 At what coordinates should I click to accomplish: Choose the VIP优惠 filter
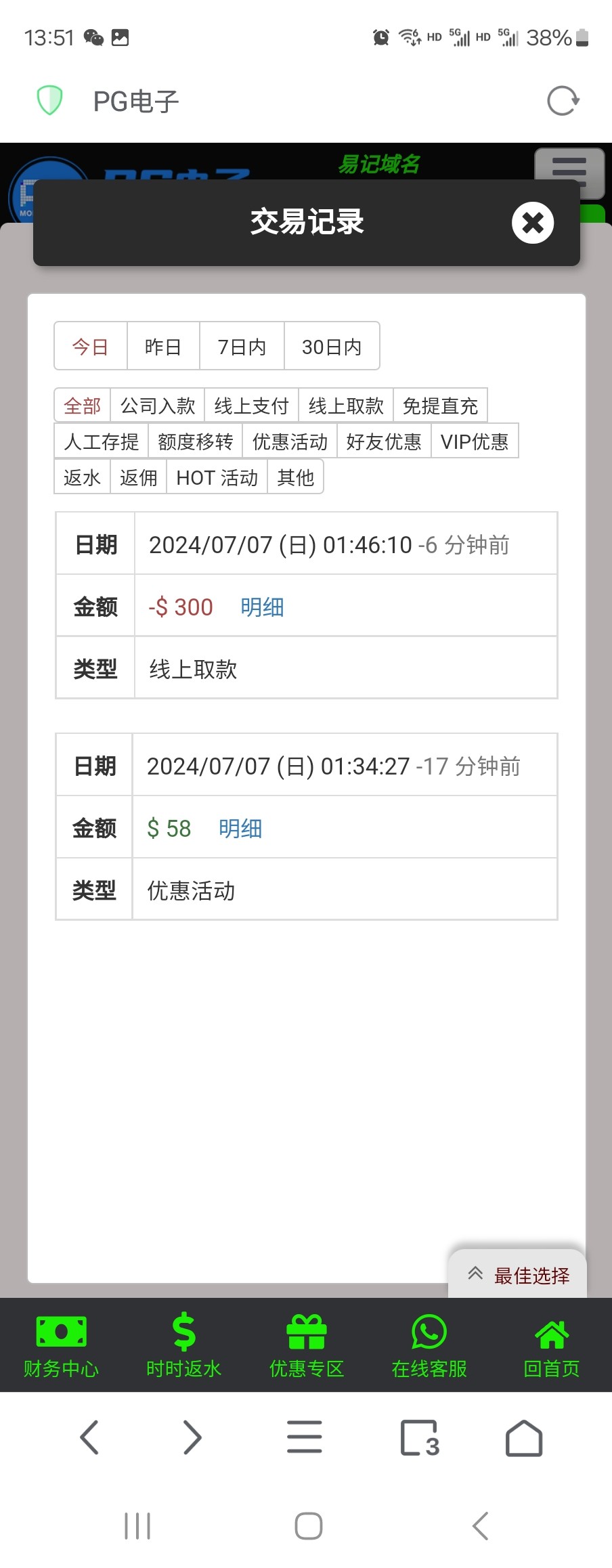pyautogui.click(x=475, y=441)
